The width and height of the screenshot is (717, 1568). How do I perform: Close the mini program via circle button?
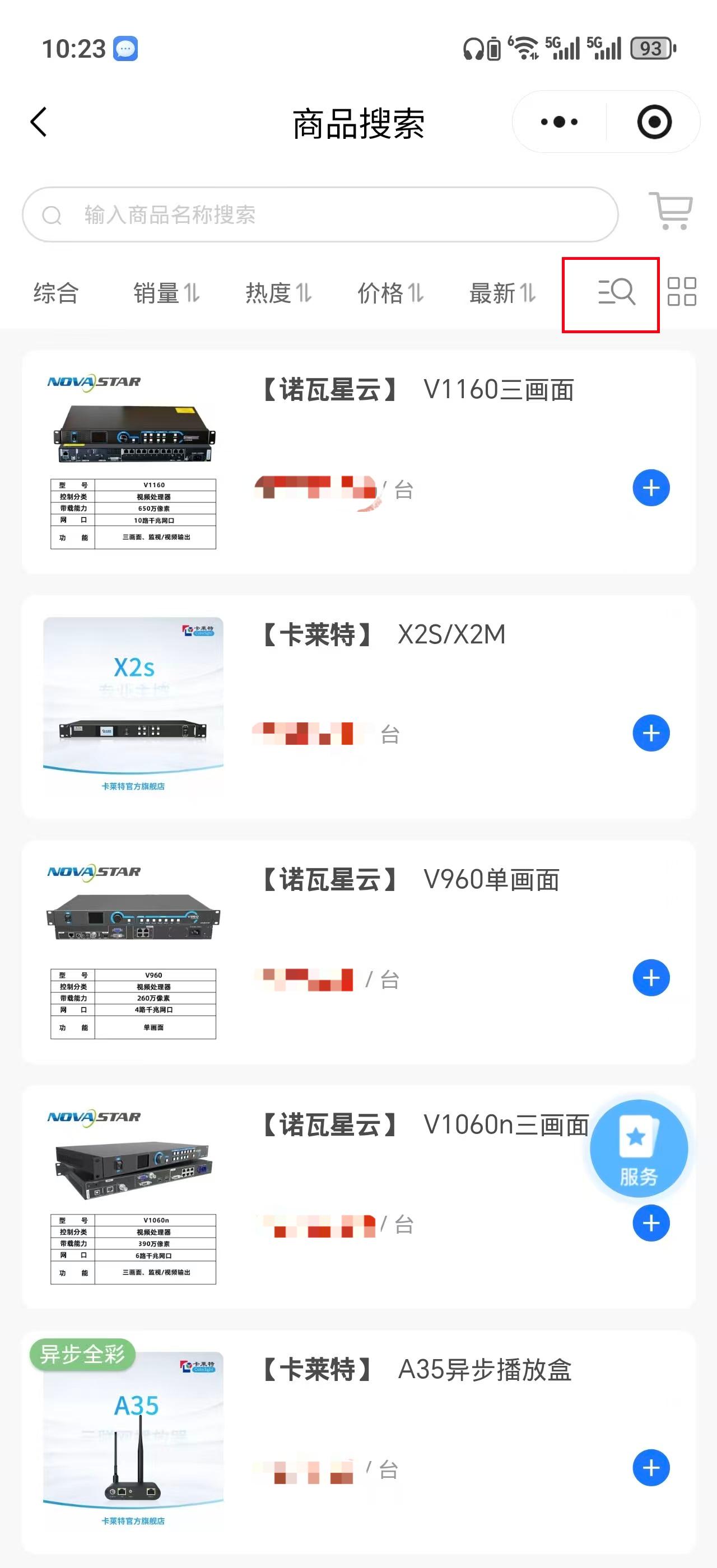pos(654,122)
